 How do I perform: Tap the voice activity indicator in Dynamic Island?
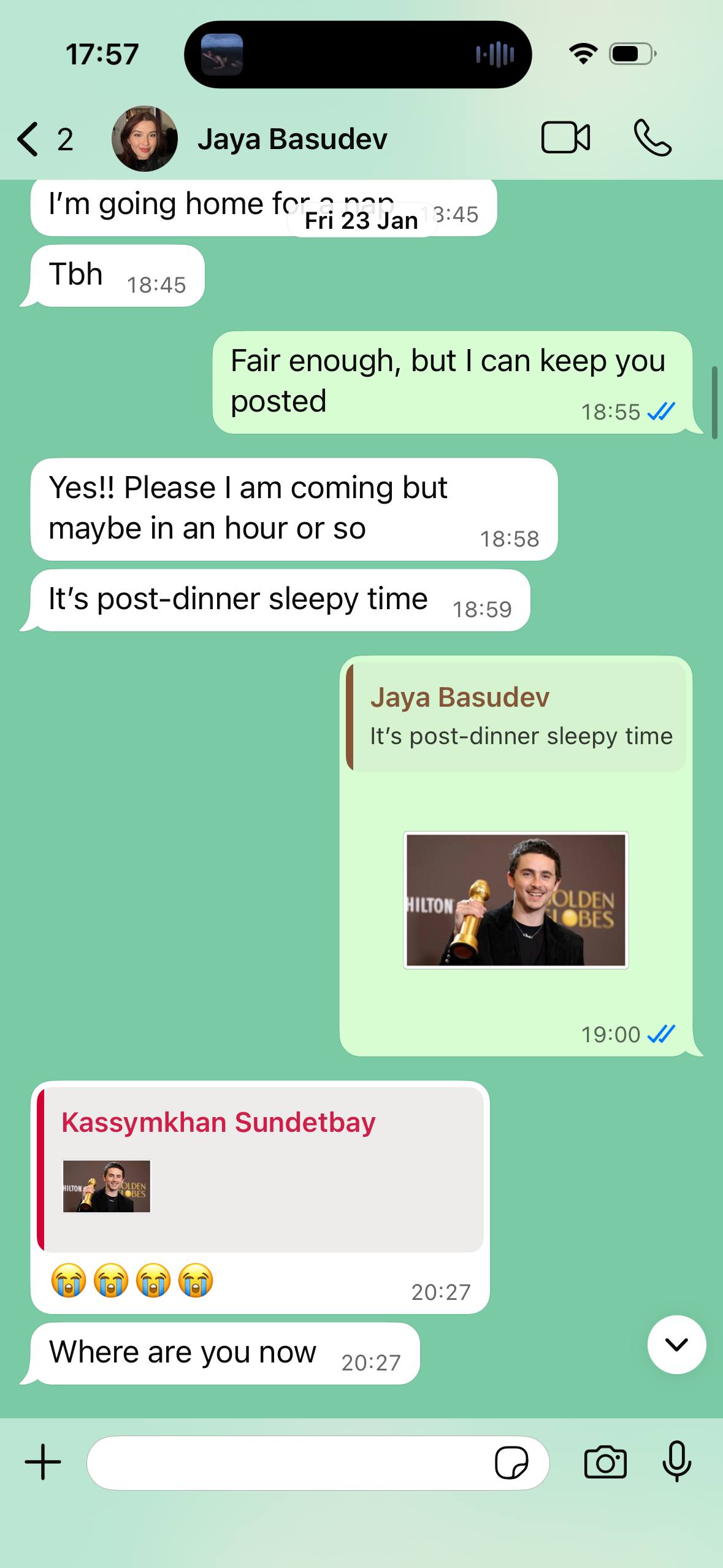click(494, 54)
